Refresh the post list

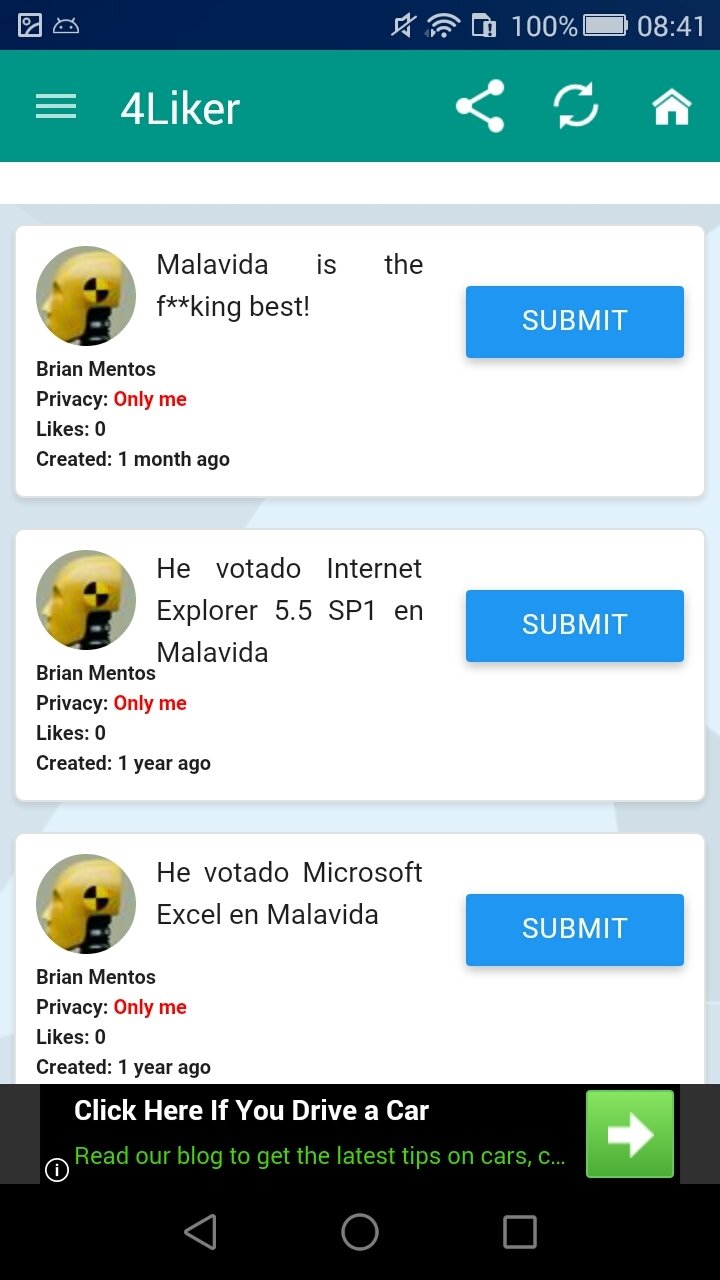577,106
